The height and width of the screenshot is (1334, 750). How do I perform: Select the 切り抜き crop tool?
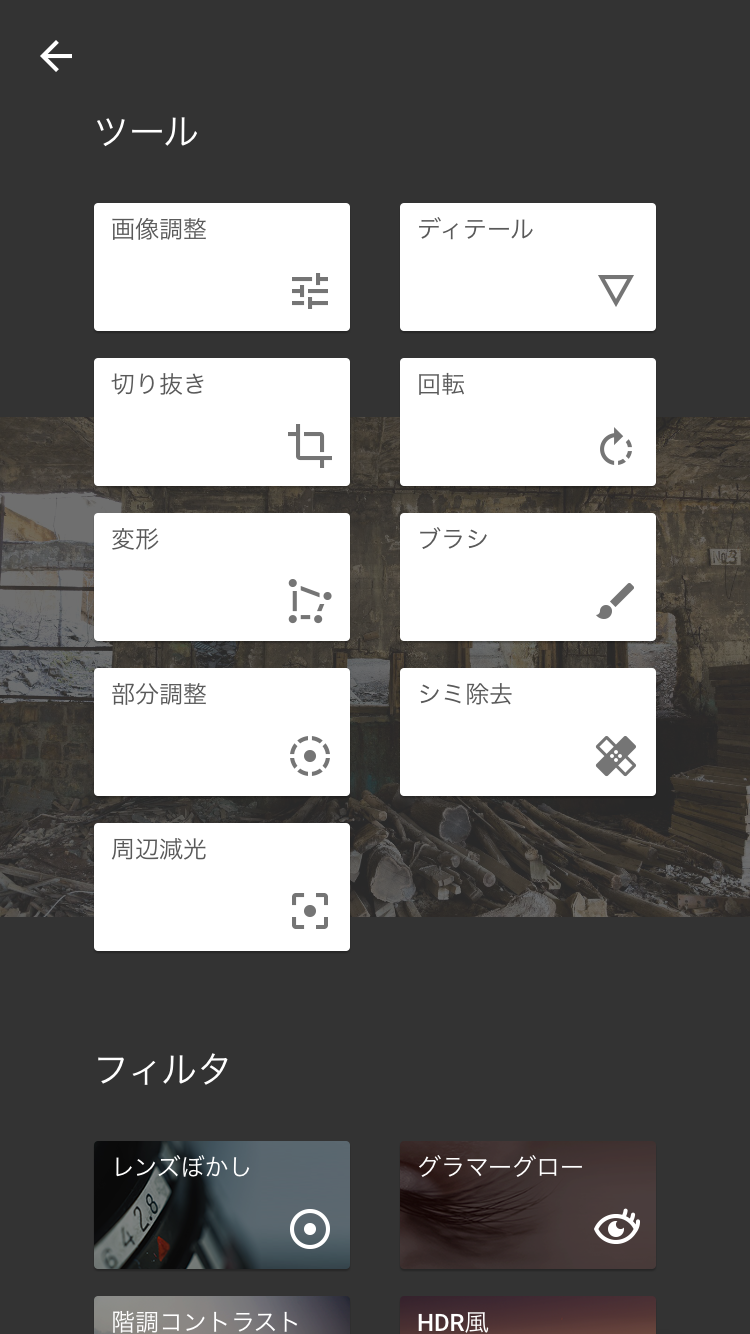point(222,422)
